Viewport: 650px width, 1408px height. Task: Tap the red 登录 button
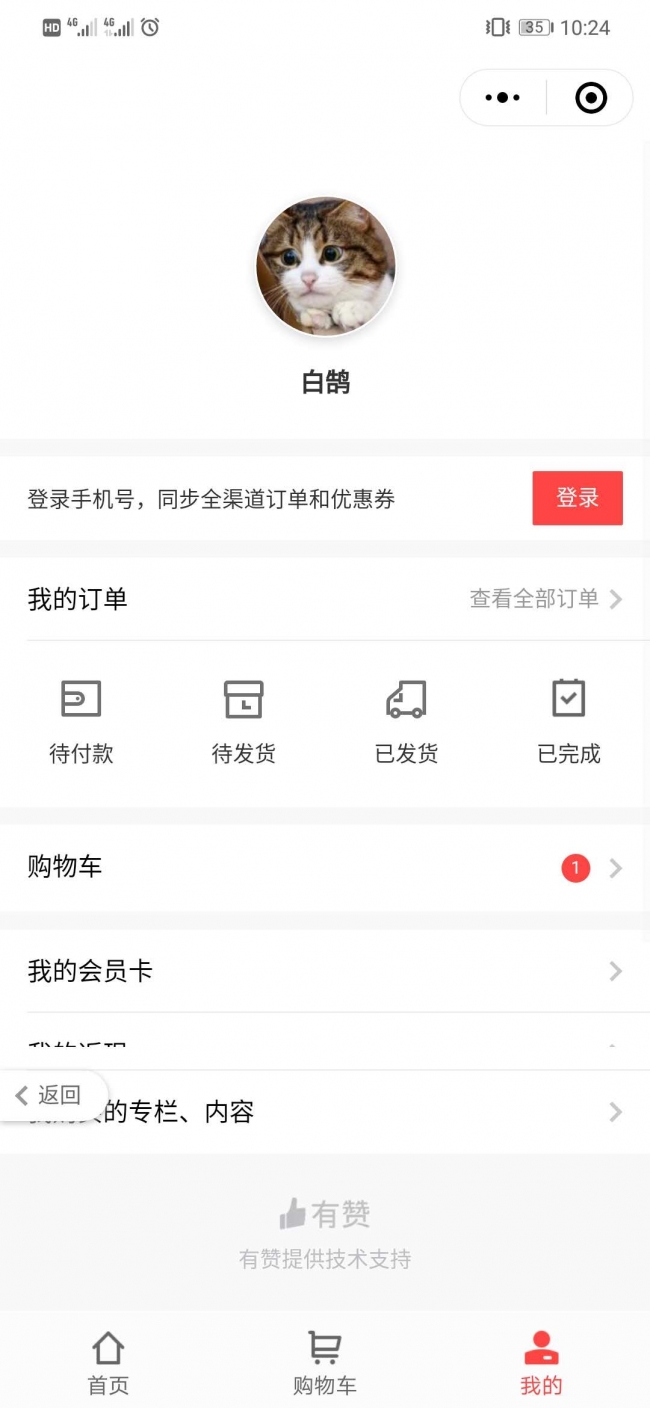[x=577, y=498]
